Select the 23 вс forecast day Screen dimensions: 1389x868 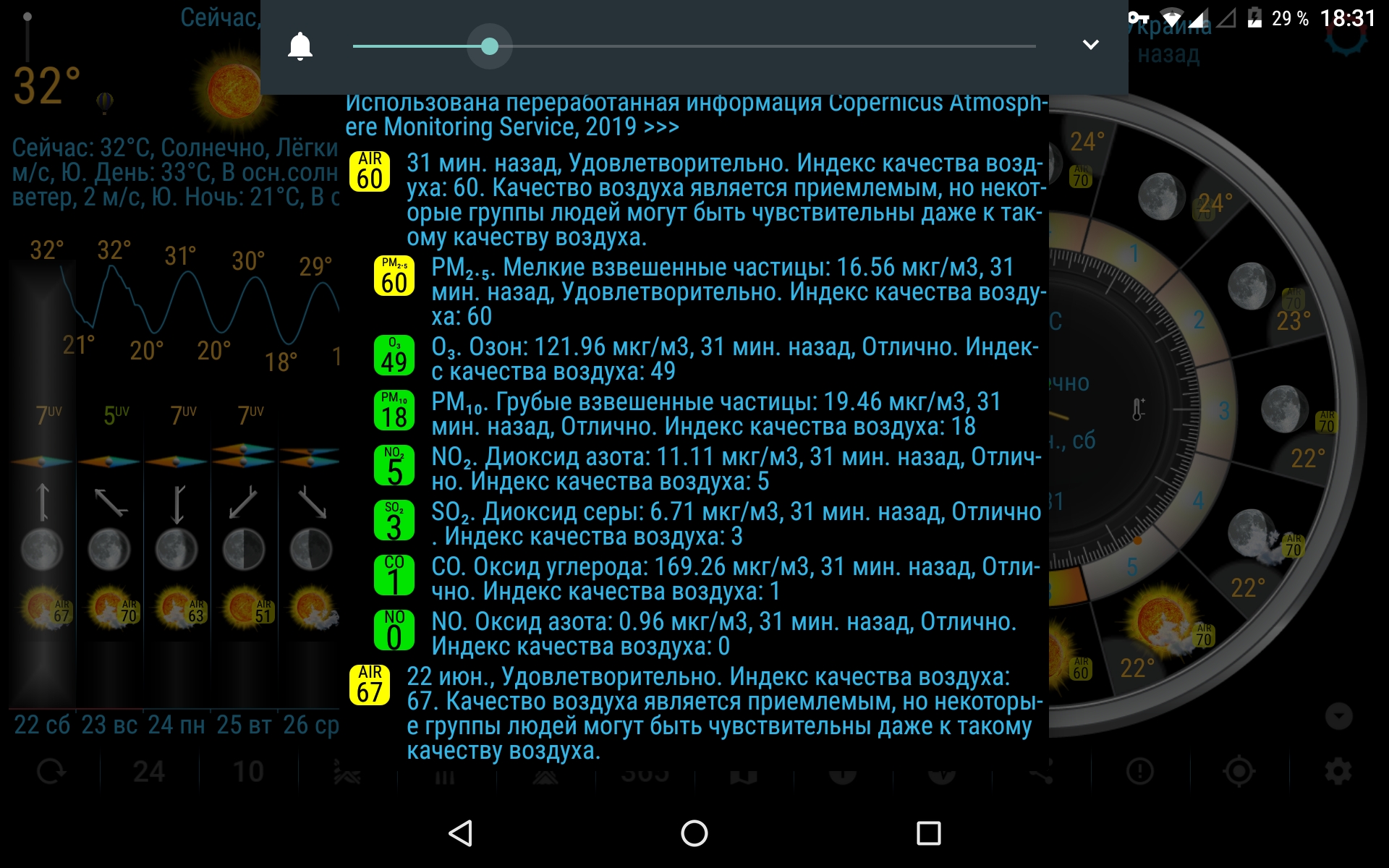(x=109, y=725)
